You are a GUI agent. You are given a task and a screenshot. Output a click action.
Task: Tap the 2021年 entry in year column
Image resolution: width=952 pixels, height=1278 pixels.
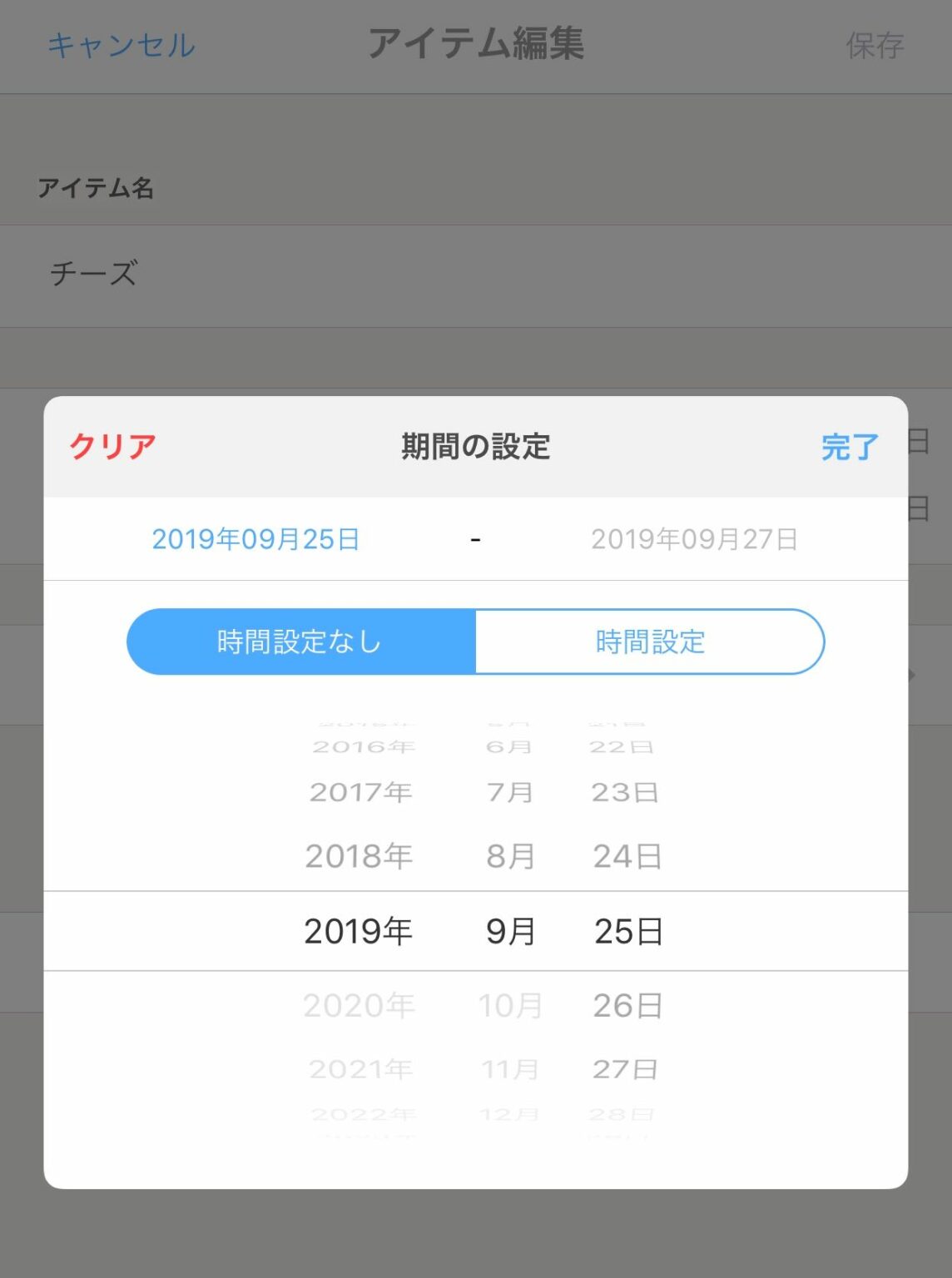point(360,1069)
